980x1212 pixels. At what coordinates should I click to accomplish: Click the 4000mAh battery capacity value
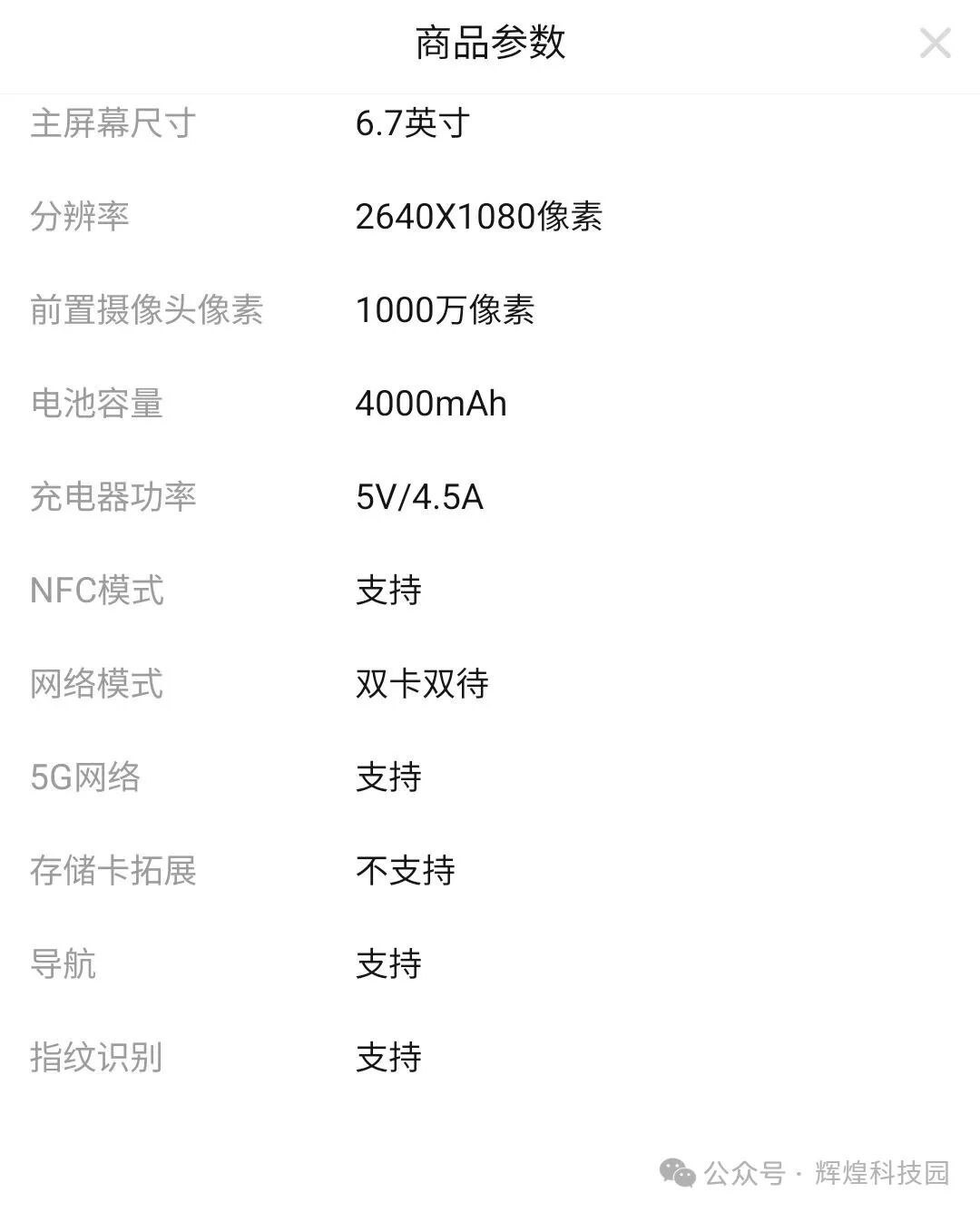coord(431,405)
